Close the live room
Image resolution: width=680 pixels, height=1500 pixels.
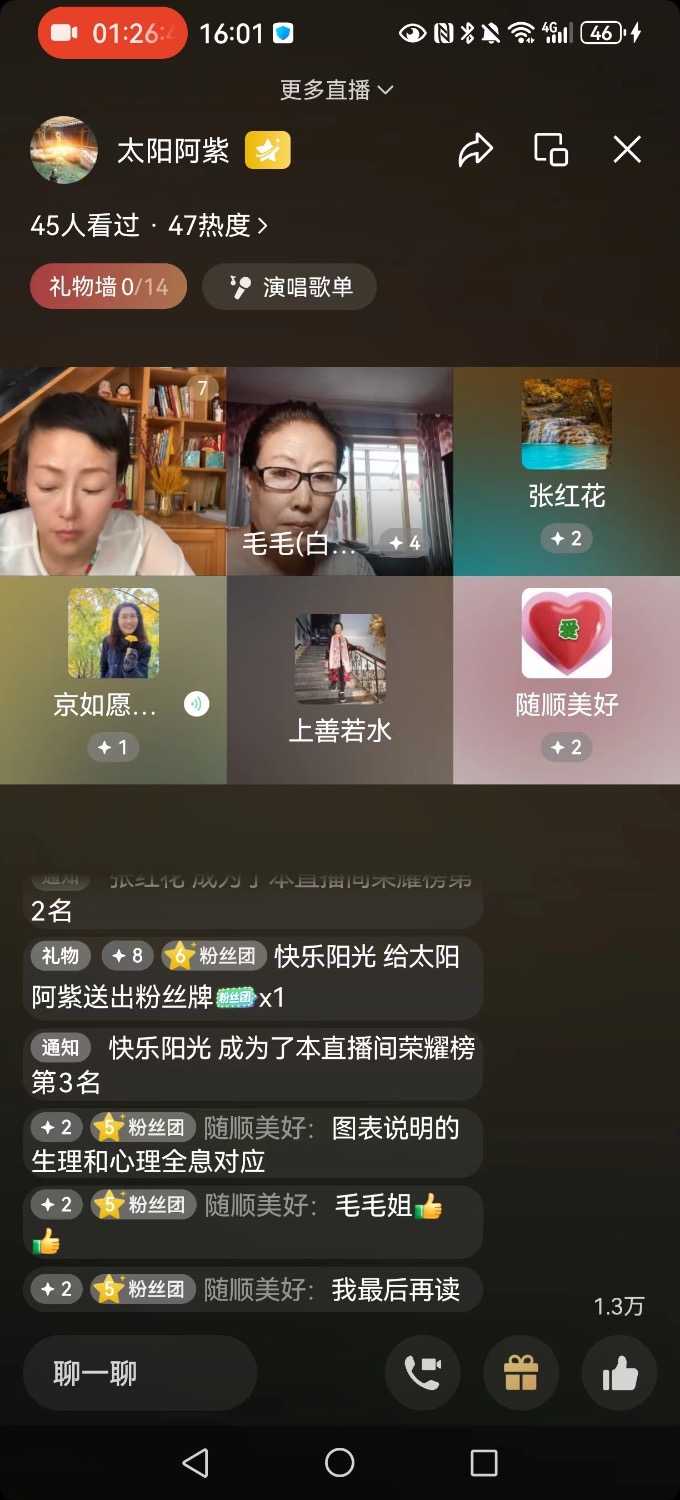(627, 150)
